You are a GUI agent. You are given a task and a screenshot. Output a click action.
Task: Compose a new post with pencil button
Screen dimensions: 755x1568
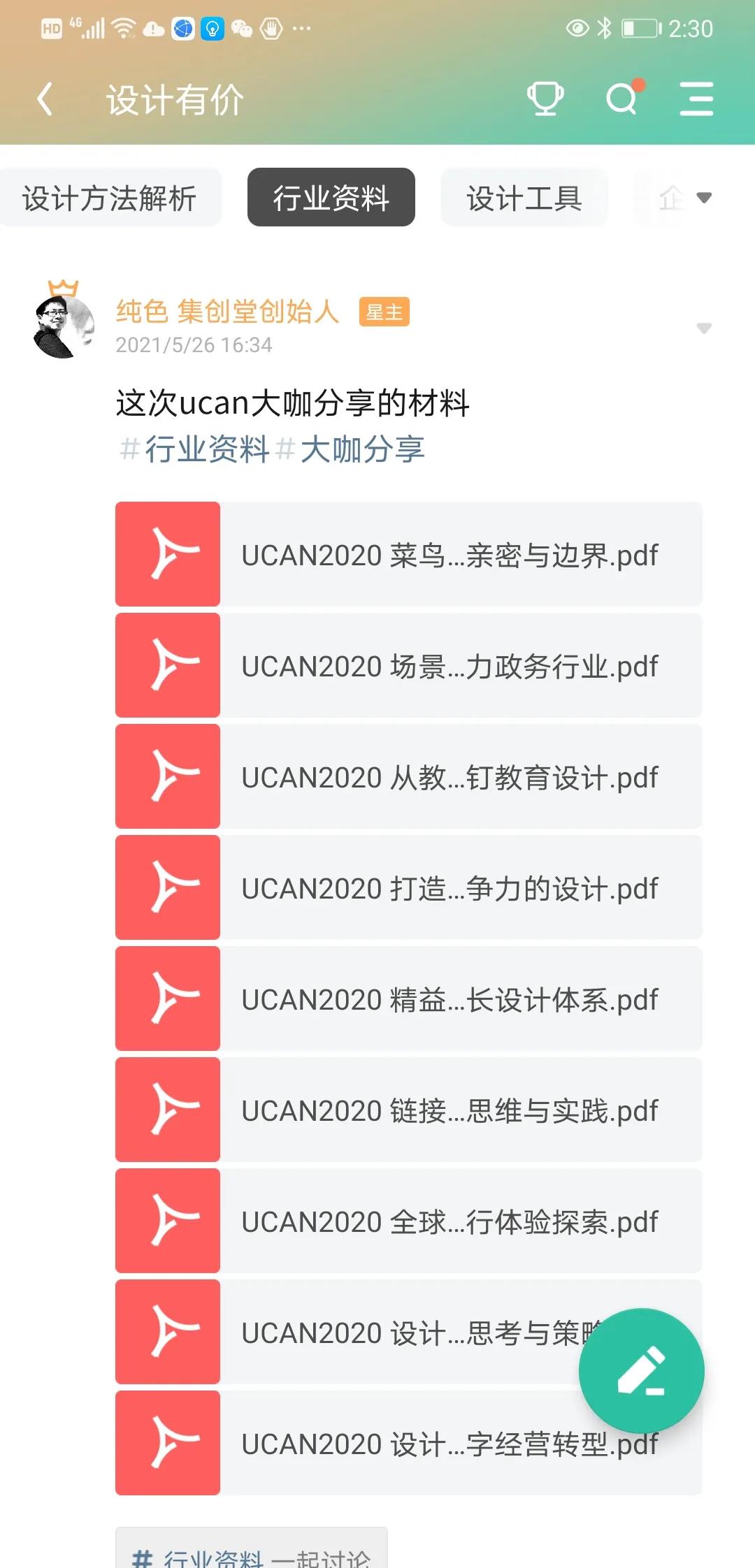641,1371
